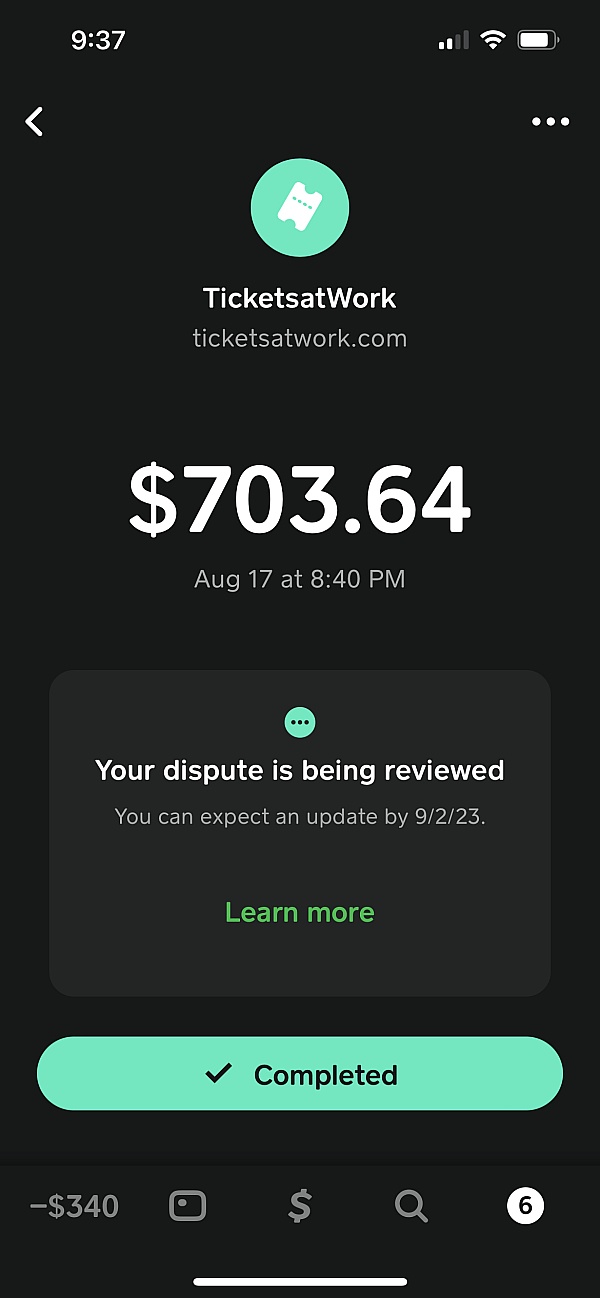Tap the Completed status button
This screenshot has height=1298, width=600.
tap(300, 1074)
